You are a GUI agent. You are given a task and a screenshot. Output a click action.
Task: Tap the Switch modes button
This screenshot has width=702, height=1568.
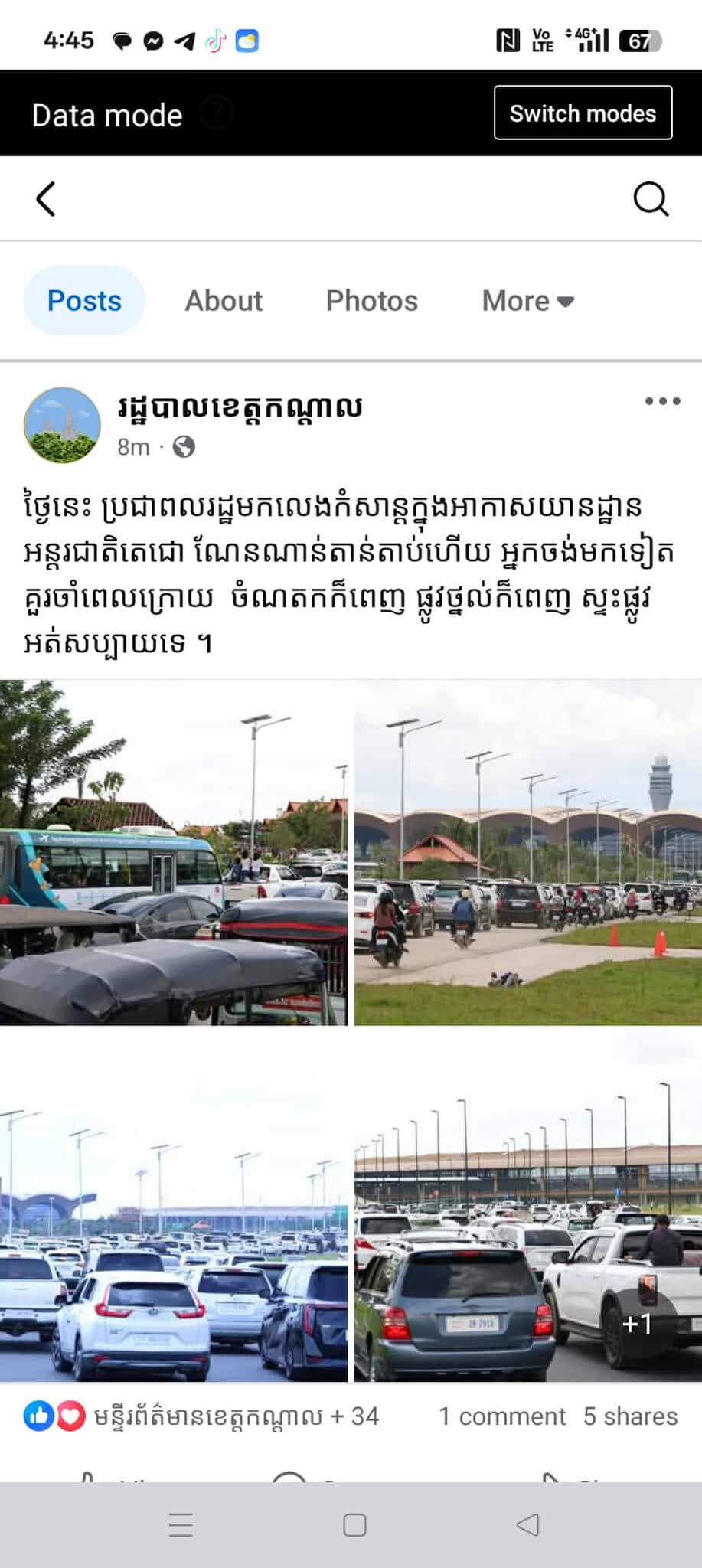coord(583,113)
